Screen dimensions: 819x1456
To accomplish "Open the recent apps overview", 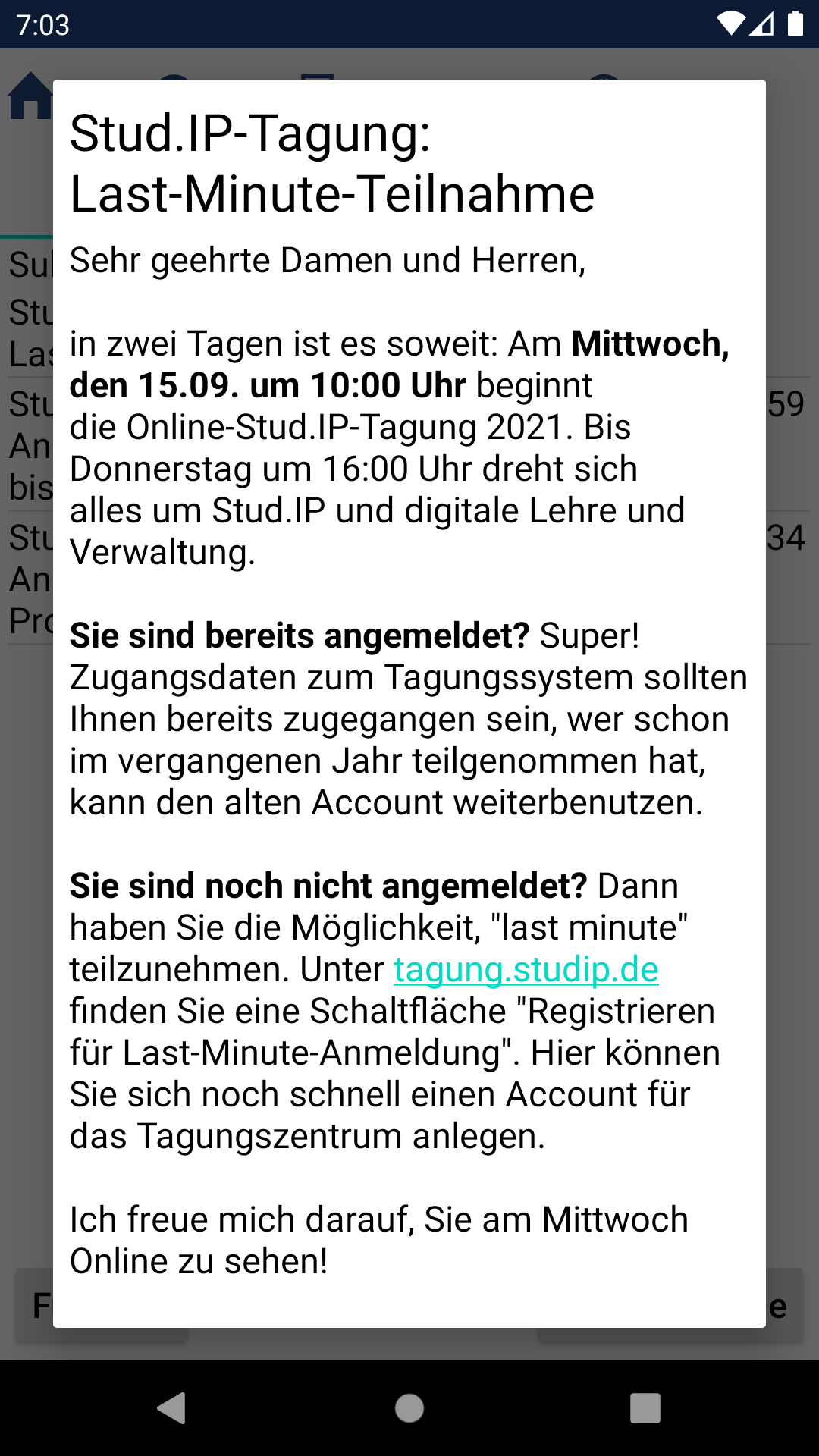I will 645,1408.
